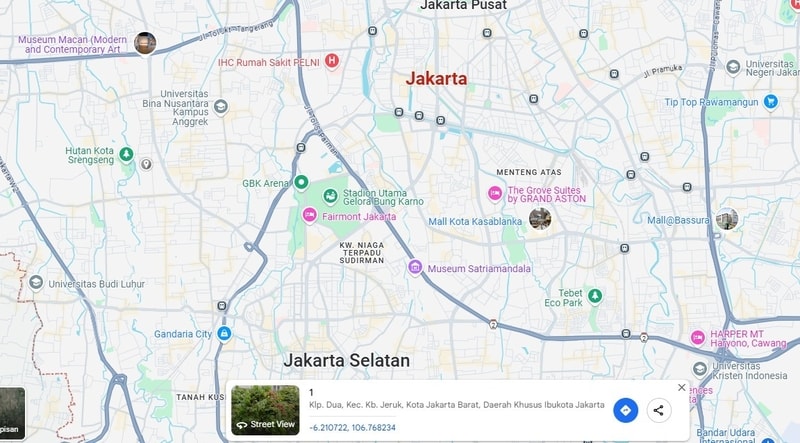Select Stadion Utama Gelora Bung Karno
Viewport: 800px width, 443px height.
click(x=330, y=194)
